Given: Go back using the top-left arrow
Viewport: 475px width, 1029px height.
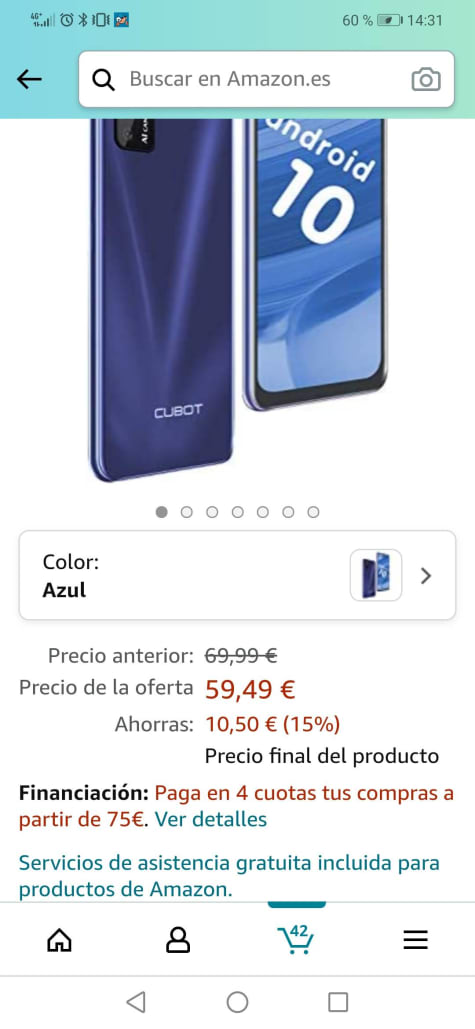Looking at the screenshot, I should (29, 79).
